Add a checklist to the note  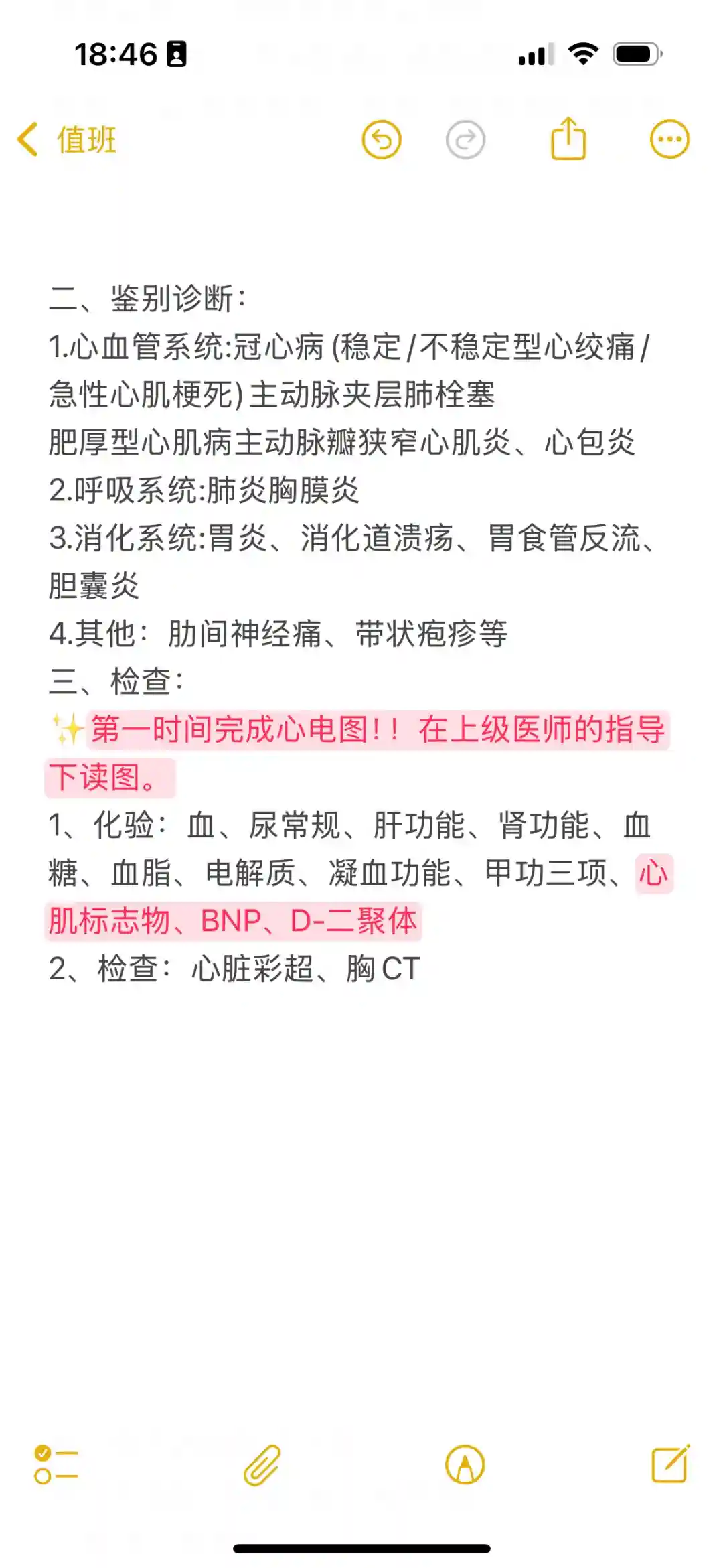click(56, 1464)
